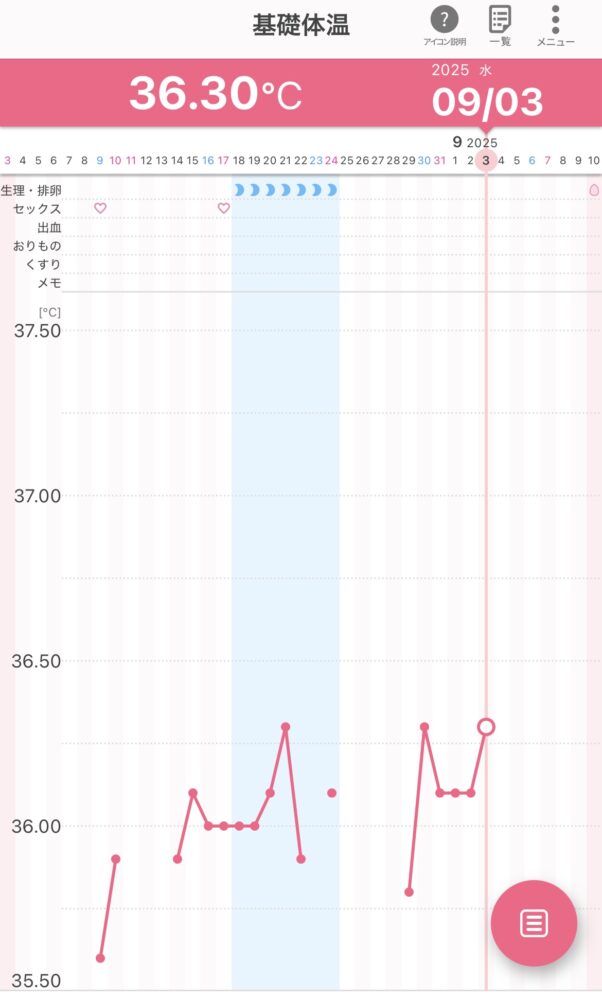Open the メニュー overflow menu
602x1000 pixels.
[555, 26]
